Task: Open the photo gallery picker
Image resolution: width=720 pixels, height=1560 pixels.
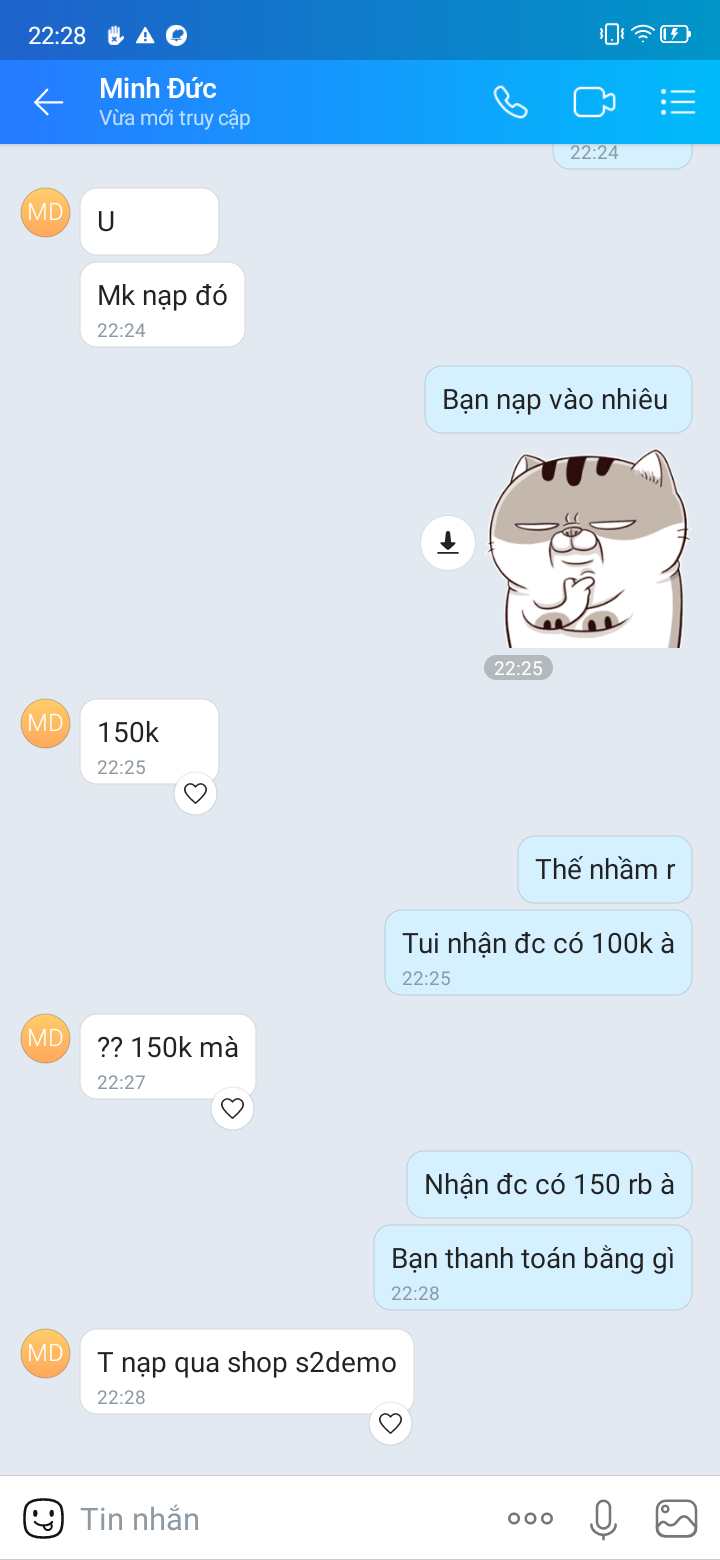Action: point(676,1519)
